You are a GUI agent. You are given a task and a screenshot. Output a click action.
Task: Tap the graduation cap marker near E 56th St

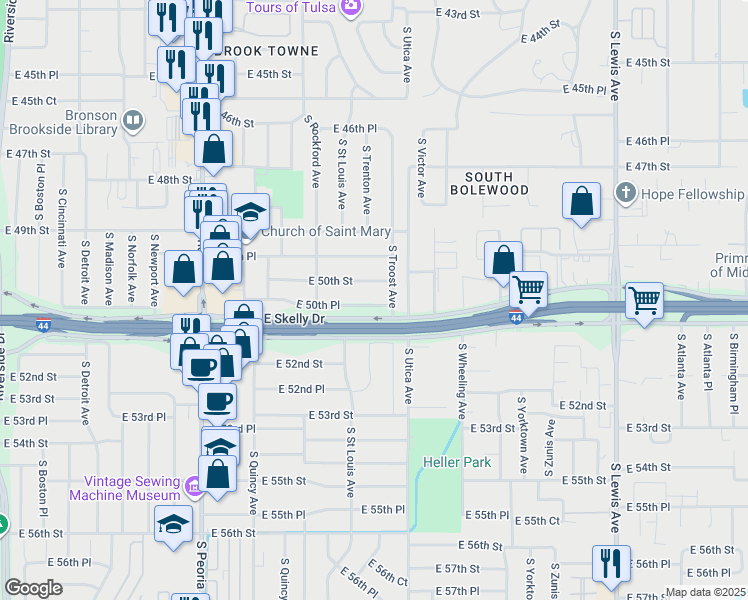(x=173, y=524)
